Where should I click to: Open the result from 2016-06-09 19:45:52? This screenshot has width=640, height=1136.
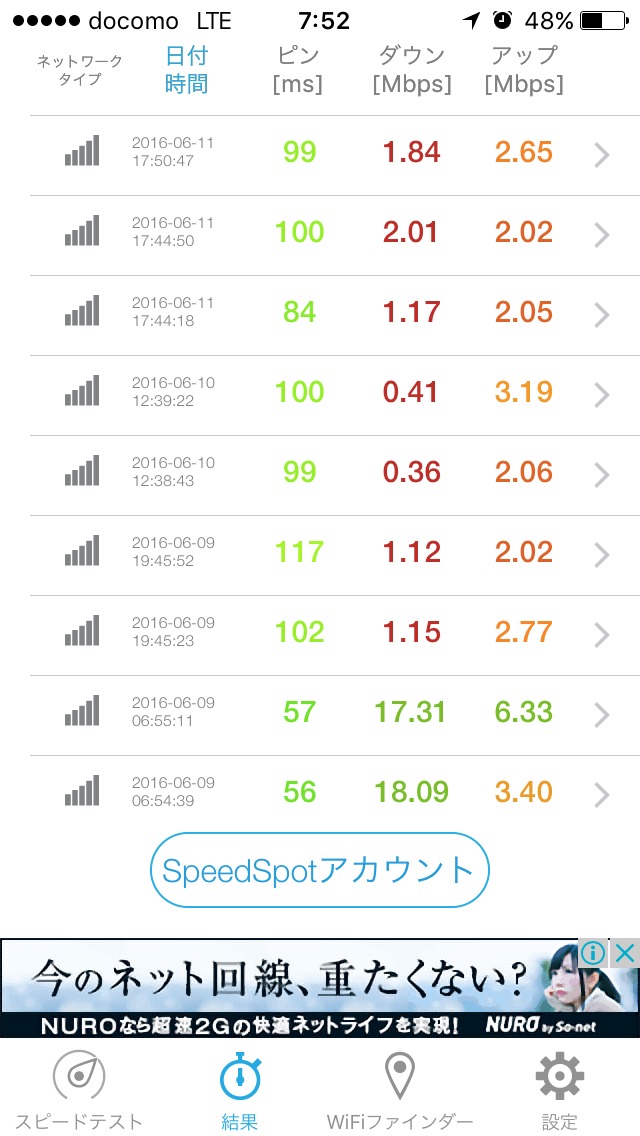click(320, 553)
